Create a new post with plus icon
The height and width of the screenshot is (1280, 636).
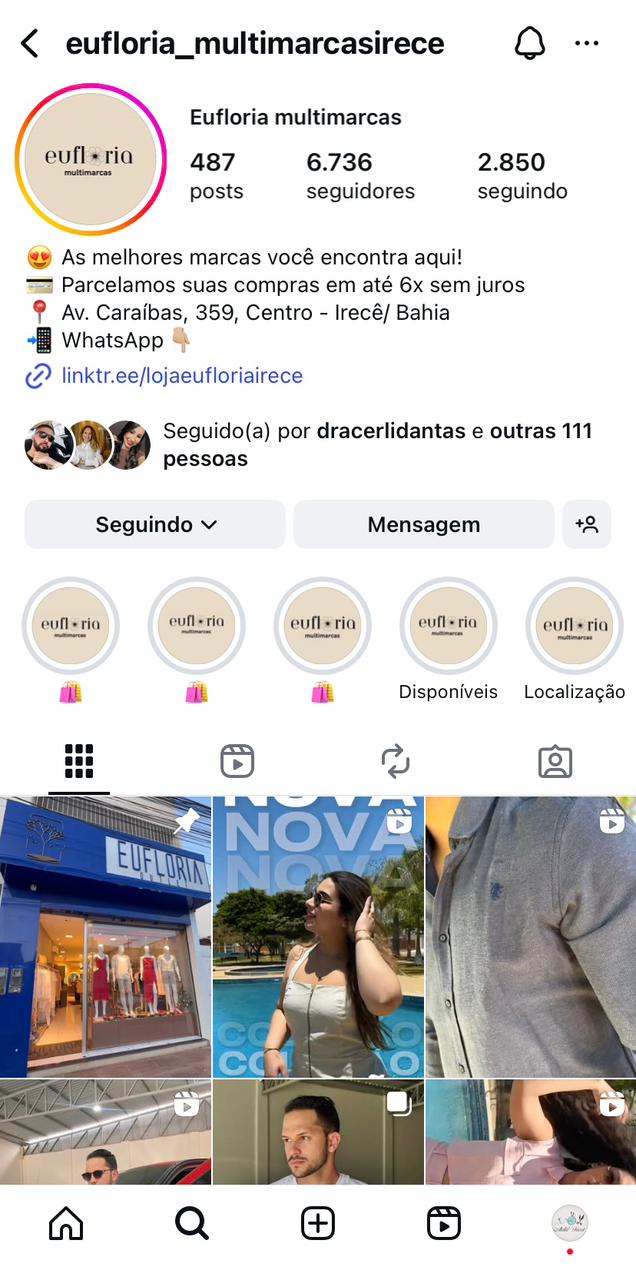point(318,1223)
